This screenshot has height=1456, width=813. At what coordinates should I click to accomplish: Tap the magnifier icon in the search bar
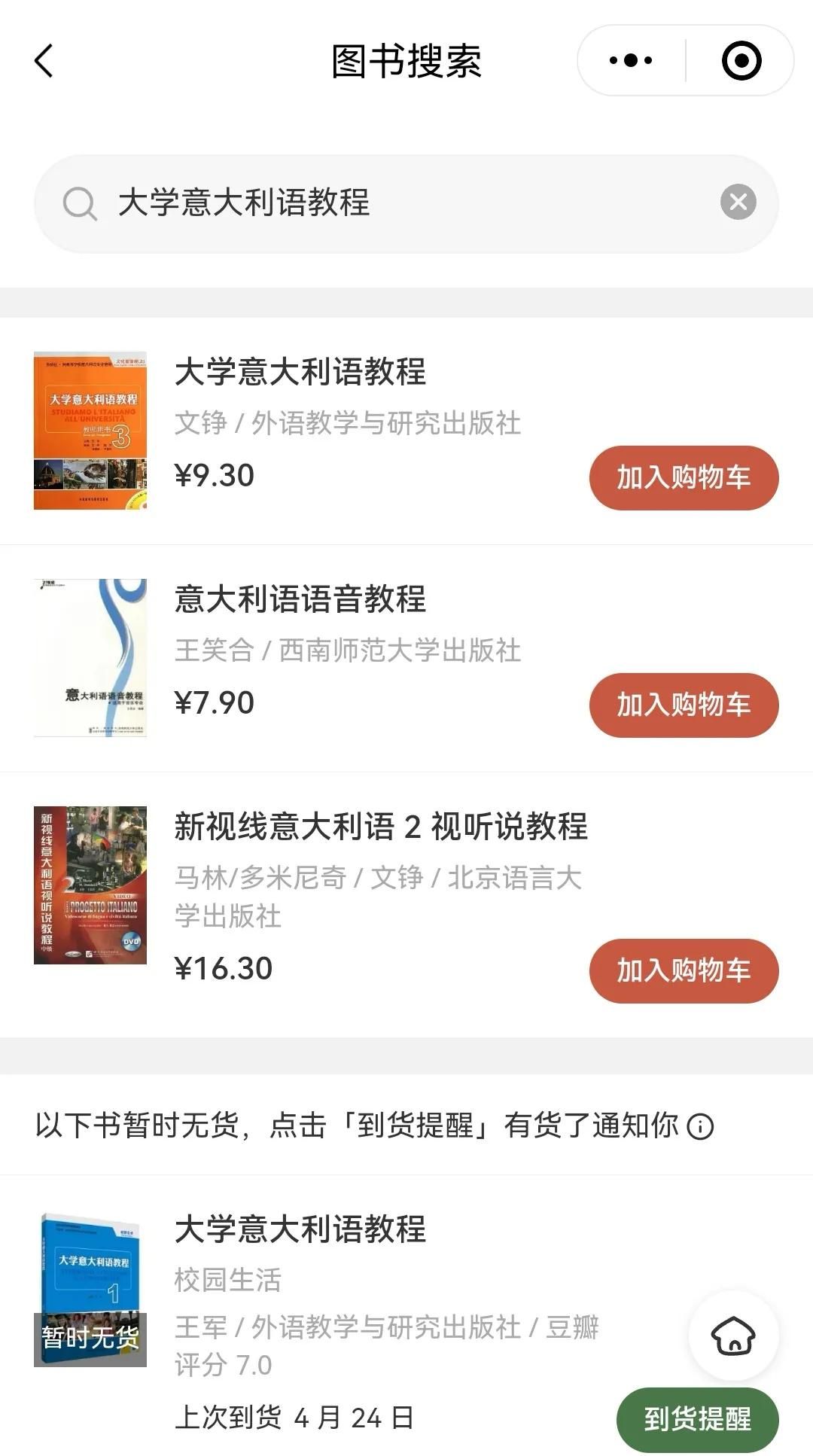80,202
